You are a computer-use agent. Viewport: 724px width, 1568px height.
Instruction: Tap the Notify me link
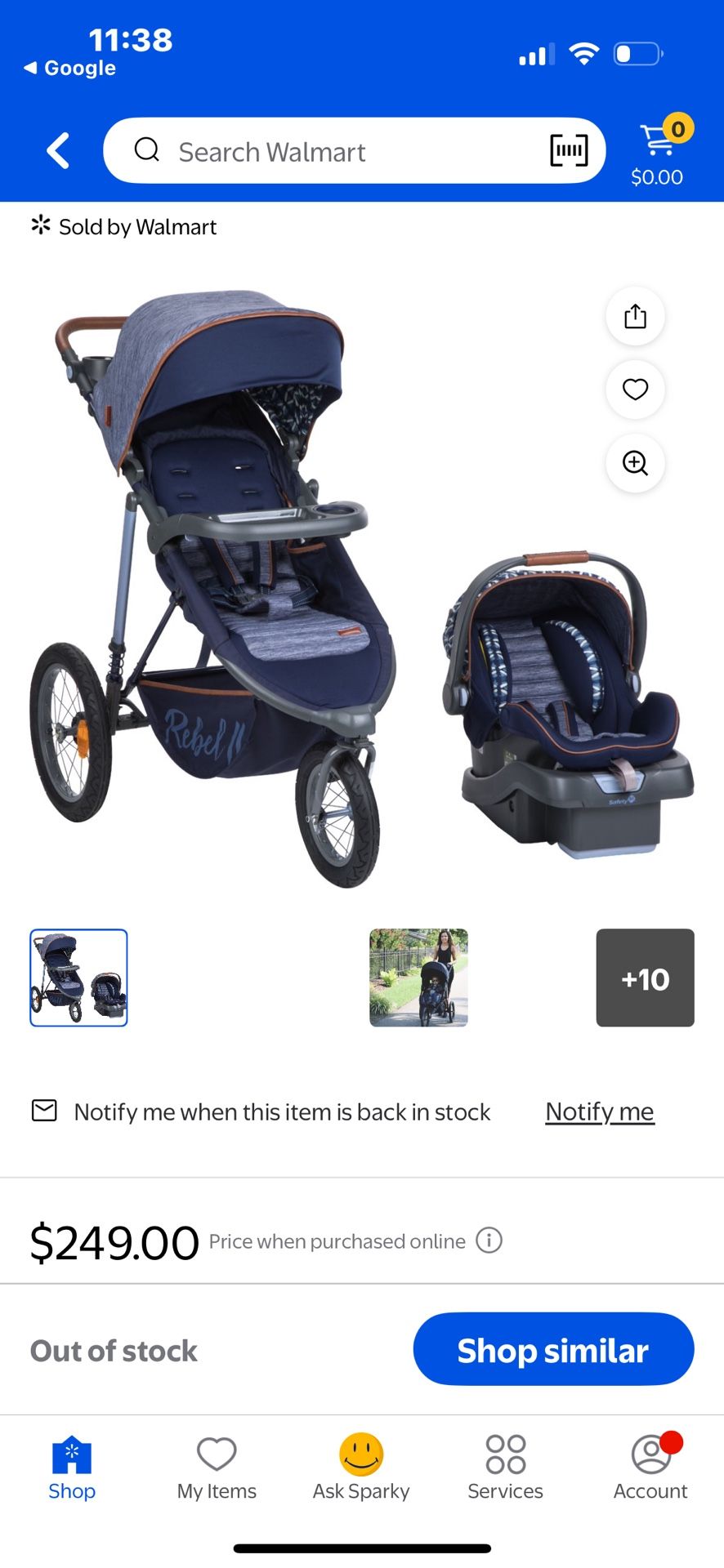600,1111
